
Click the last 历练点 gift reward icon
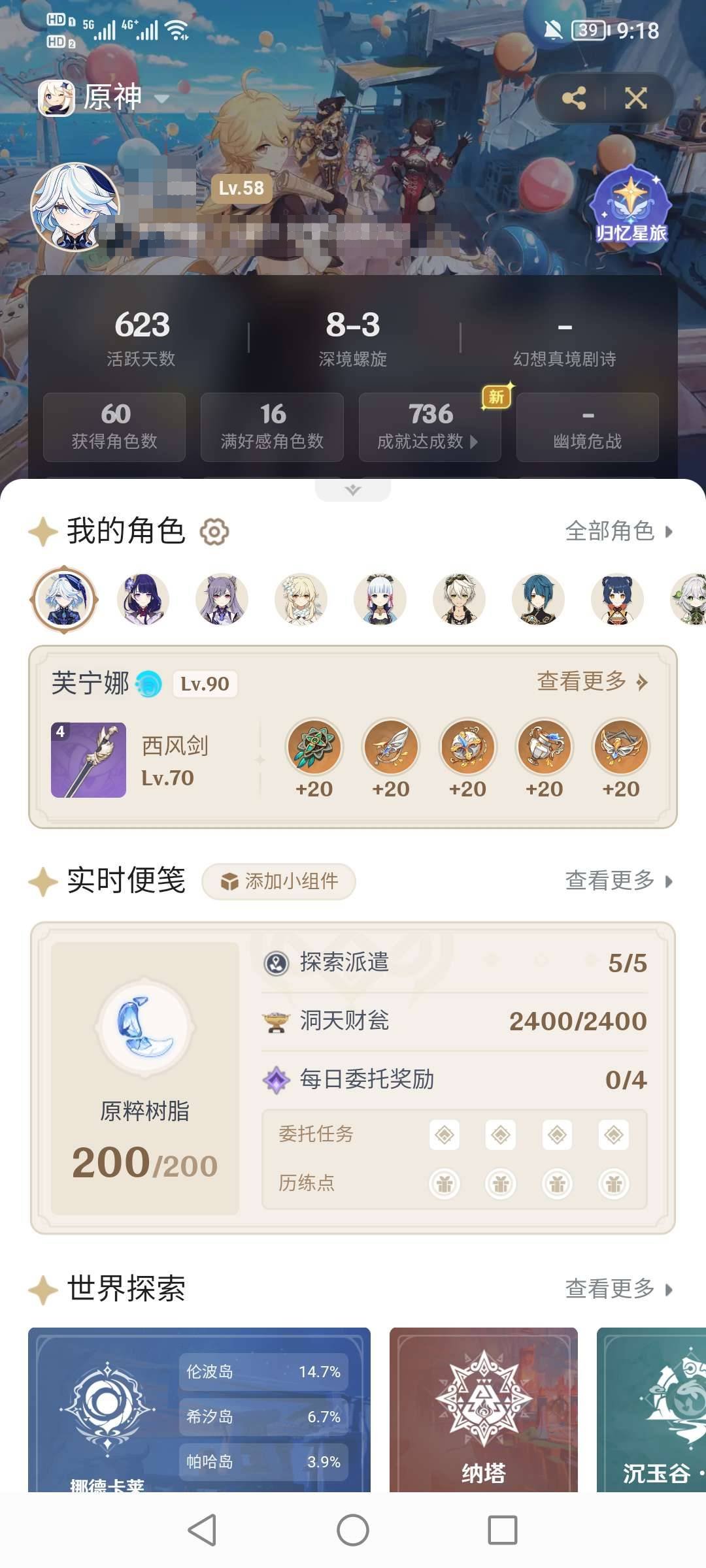[613, 1183]
